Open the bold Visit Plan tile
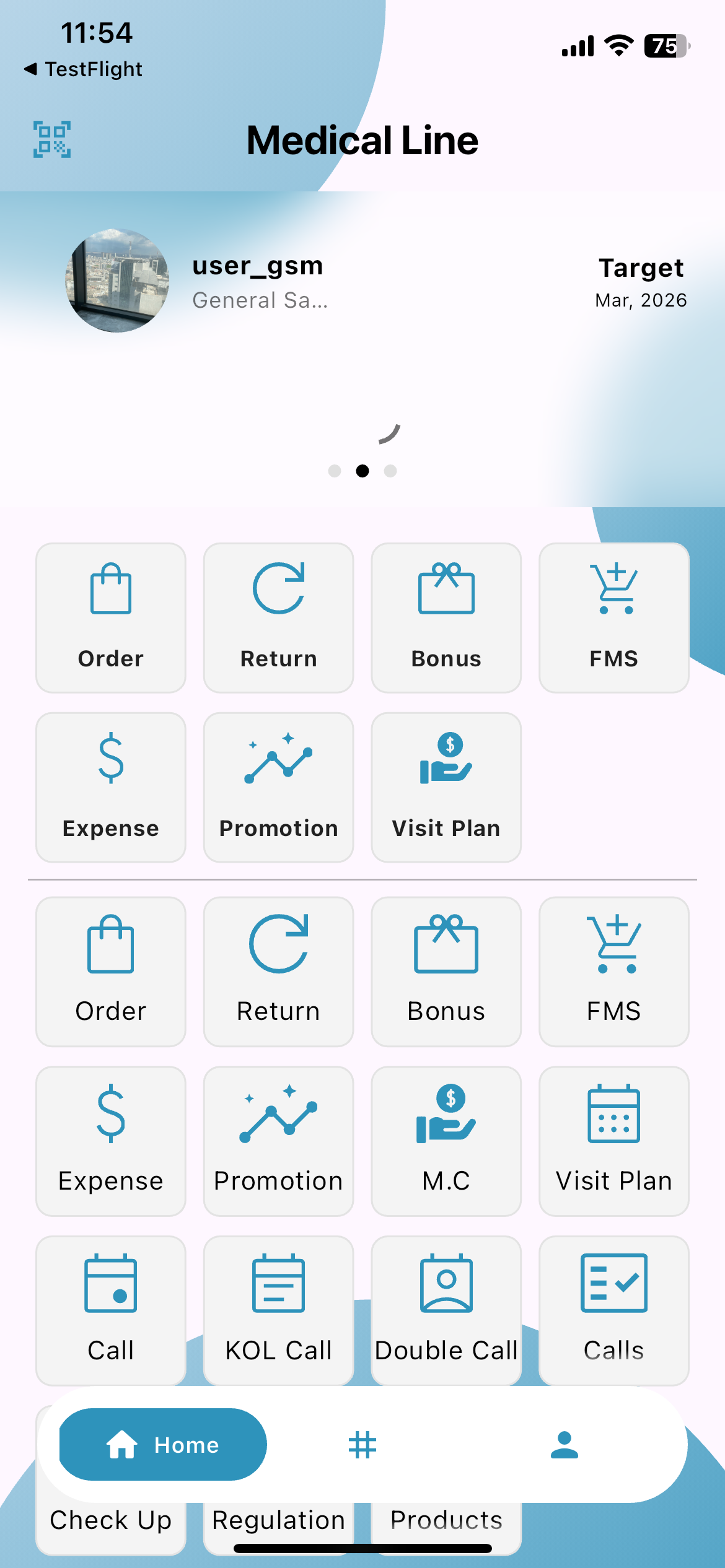This screenshot has width=725, height=1568. (446, 787)
